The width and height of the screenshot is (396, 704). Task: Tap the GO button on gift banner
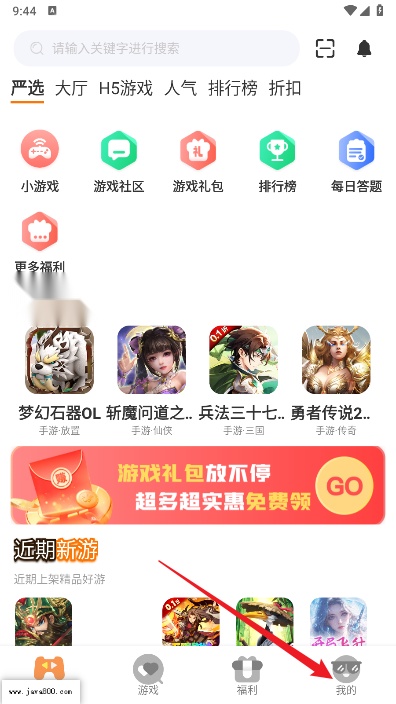pyautogui.click(x=344, y=485)
